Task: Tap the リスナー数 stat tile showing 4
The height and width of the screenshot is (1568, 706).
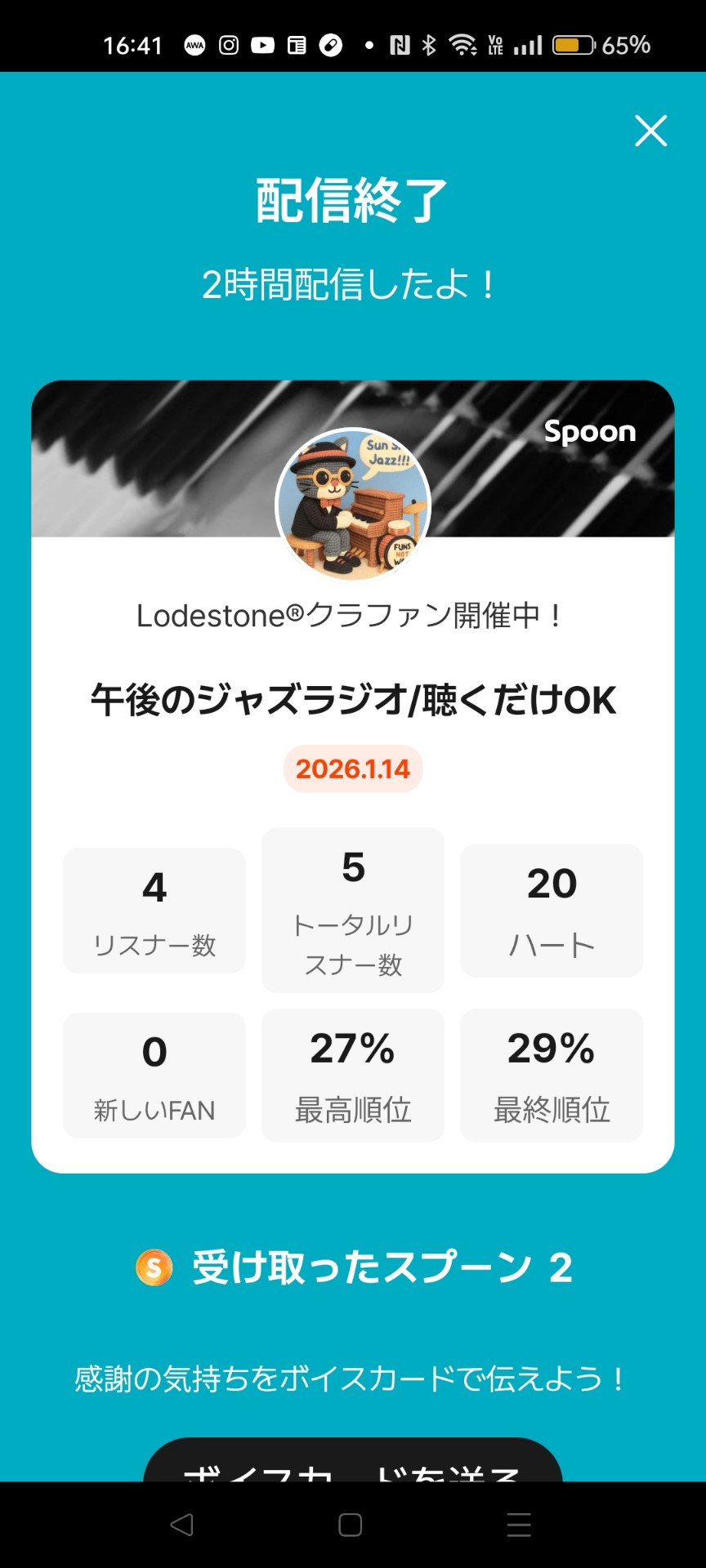Action: pyautogui.click(x=154, y=910)
